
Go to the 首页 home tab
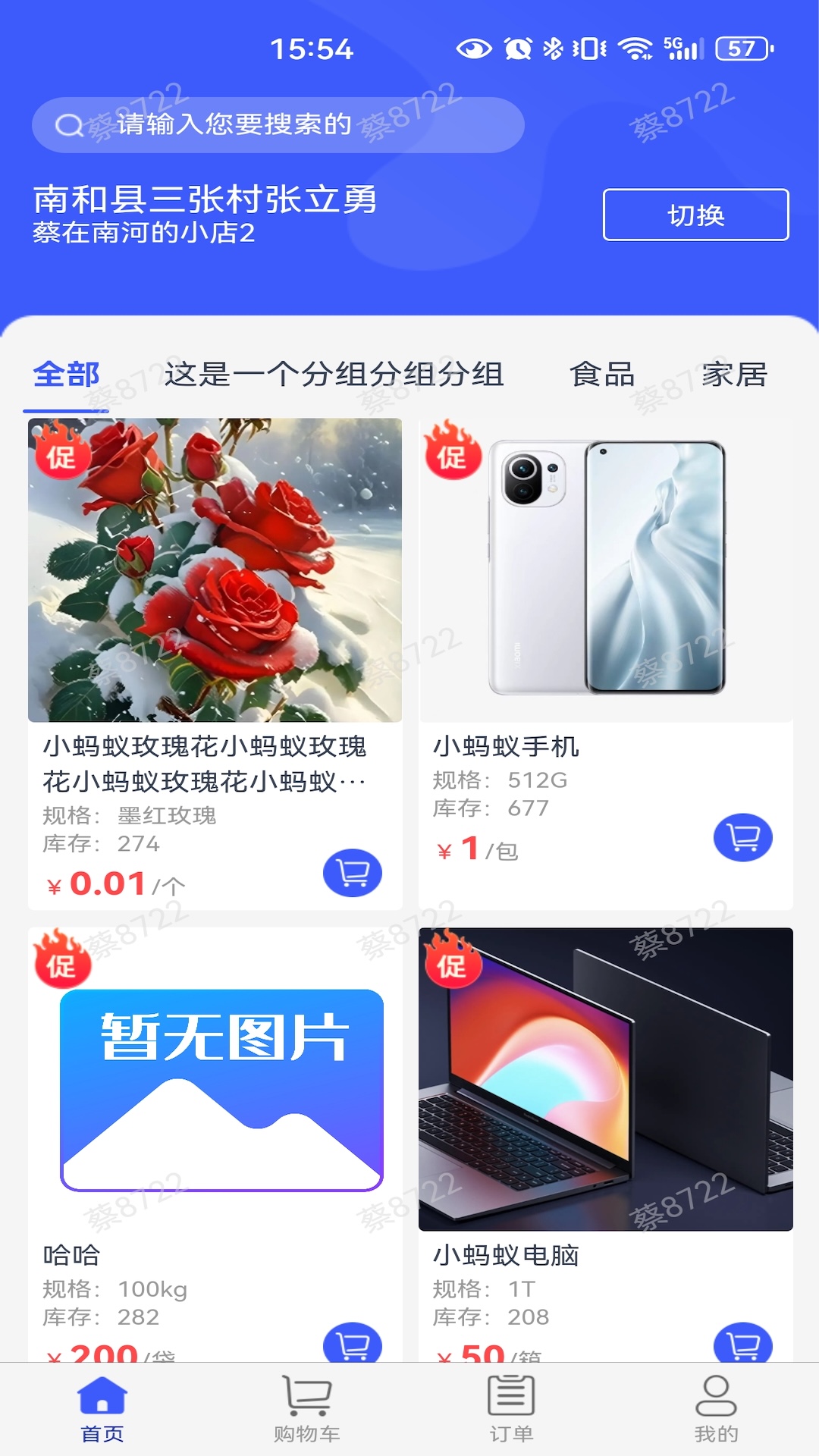(102, 1409)
